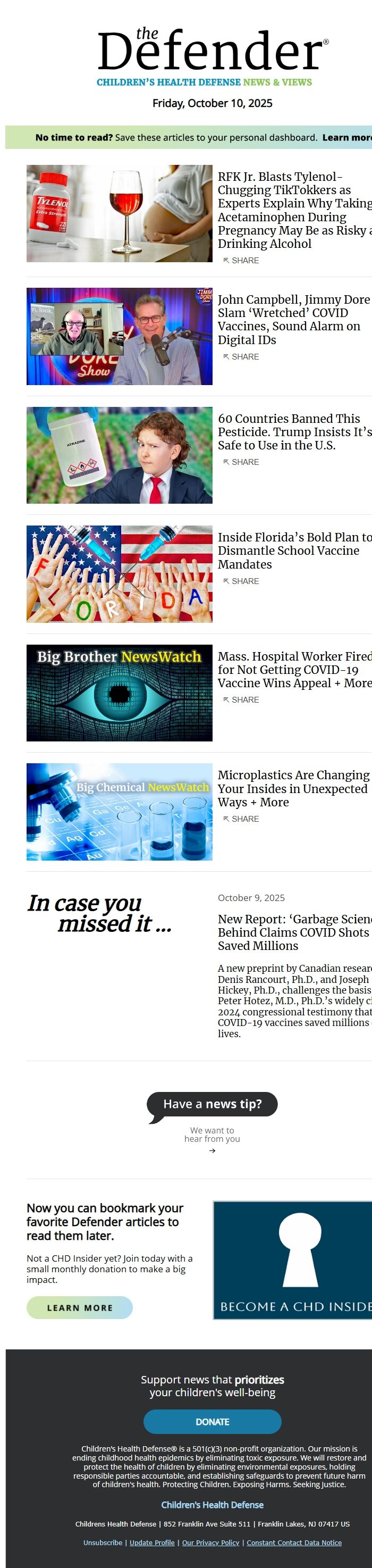
Task: Share the Florida school vaccine mandates article
Action: [x=241, y=581]
